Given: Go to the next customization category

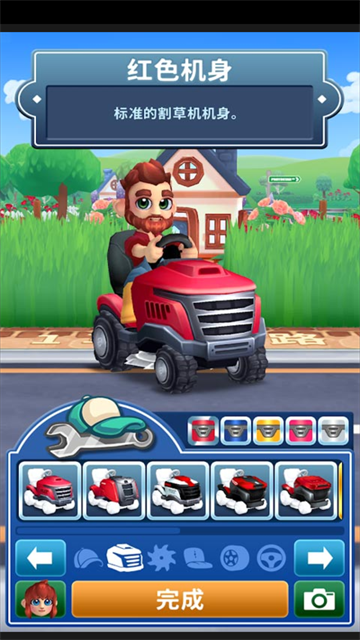Looking at the screenshot, I should 319,558.
